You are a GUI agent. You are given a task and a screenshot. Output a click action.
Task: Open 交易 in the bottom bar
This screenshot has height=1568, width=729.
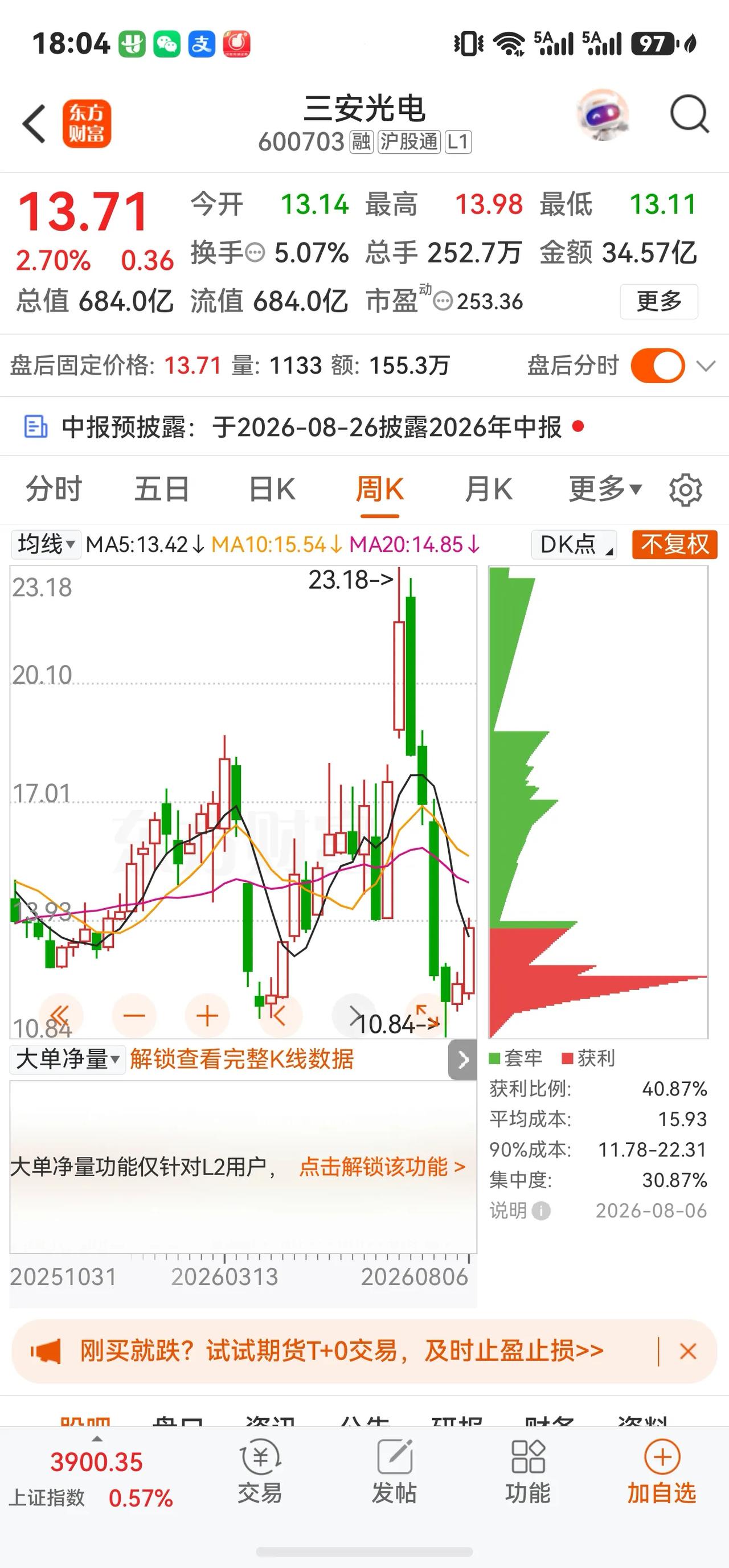pyautogui.click(x=260, y=1471)
